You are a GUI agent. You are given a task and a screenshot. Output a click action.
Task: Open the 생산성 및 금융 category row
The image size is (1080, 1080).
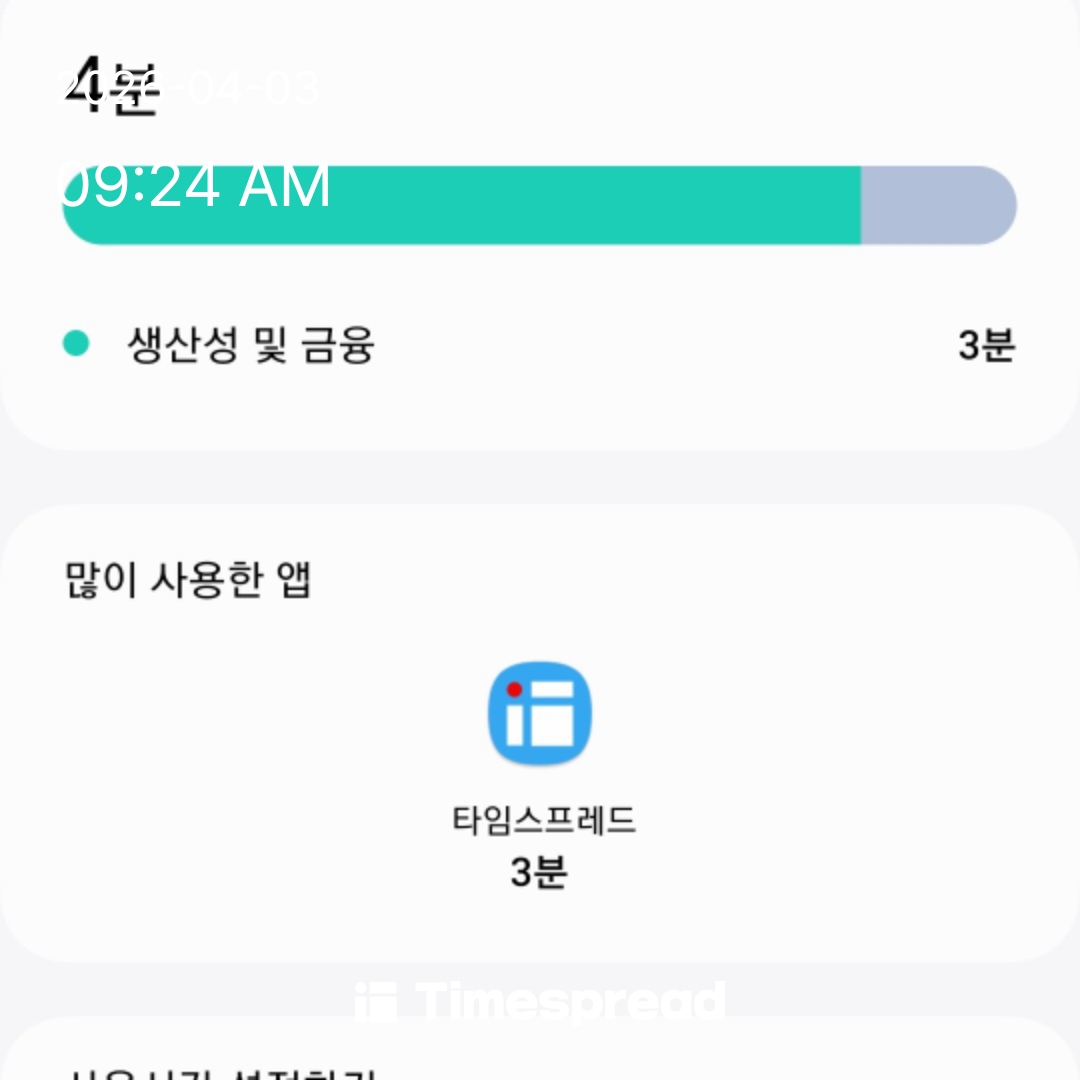point(540,346)
